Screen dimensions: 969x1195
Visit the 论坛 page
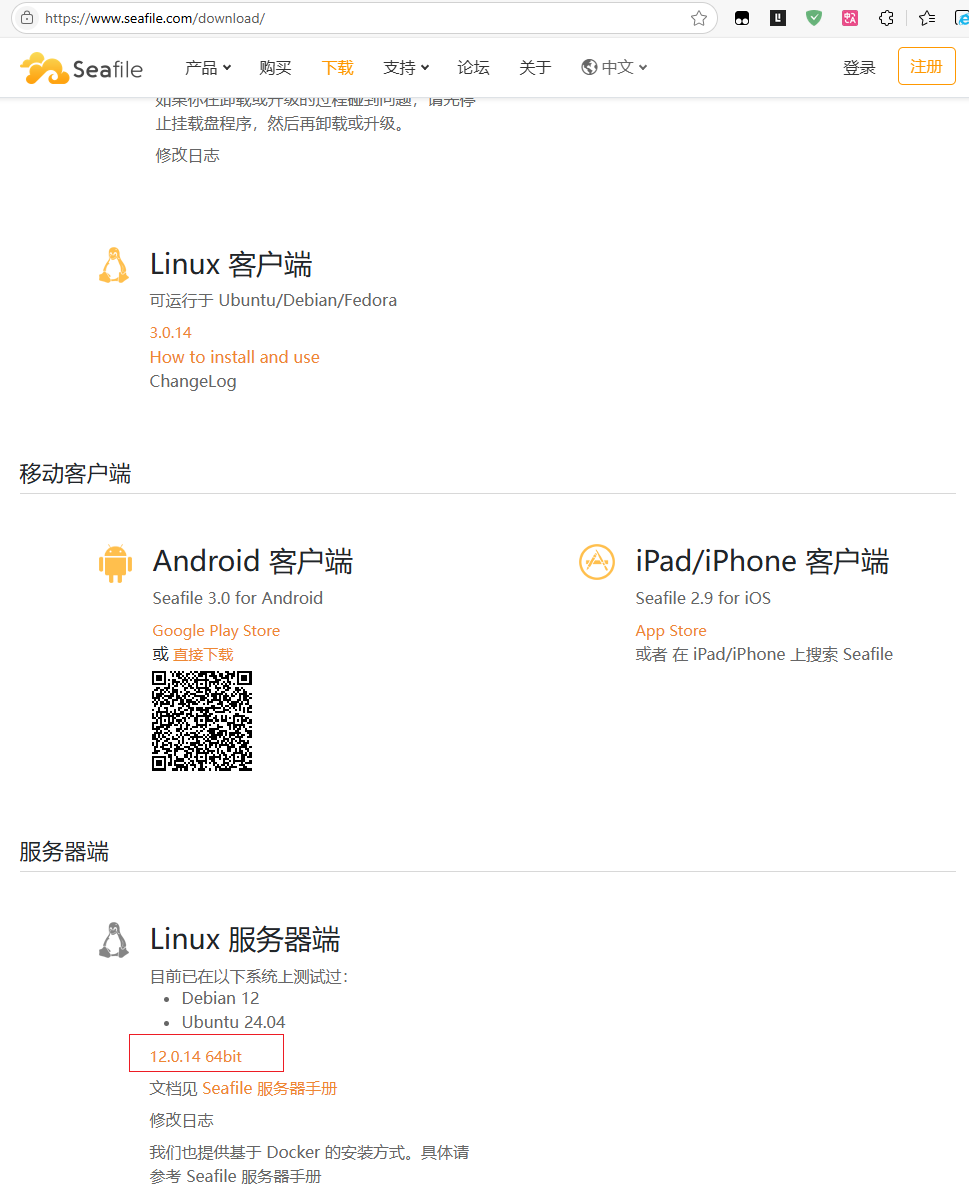[x=473, y=67]
